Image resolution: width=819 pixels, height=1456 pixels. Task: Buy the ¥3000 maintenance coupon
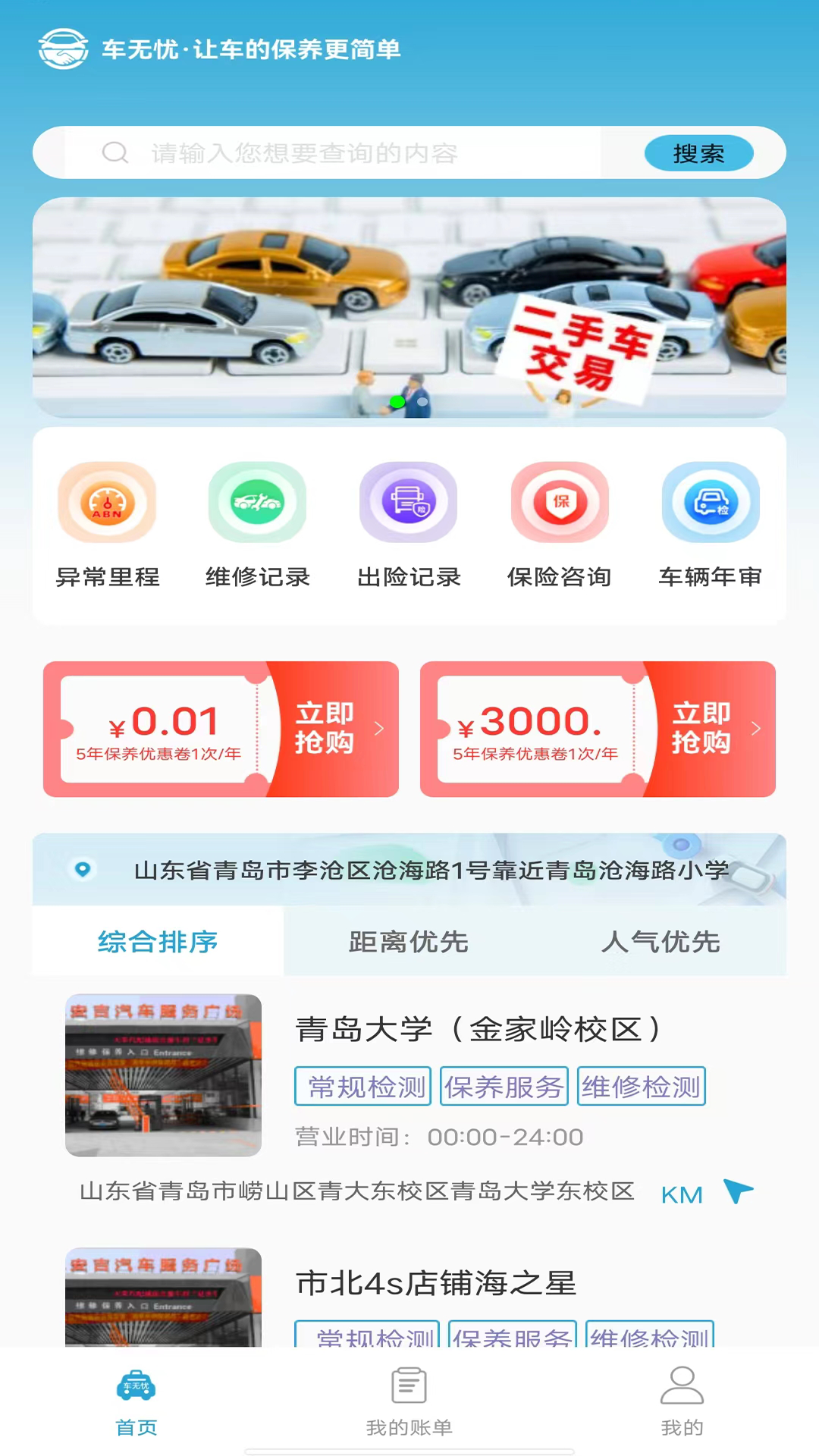tap(702, 729)
